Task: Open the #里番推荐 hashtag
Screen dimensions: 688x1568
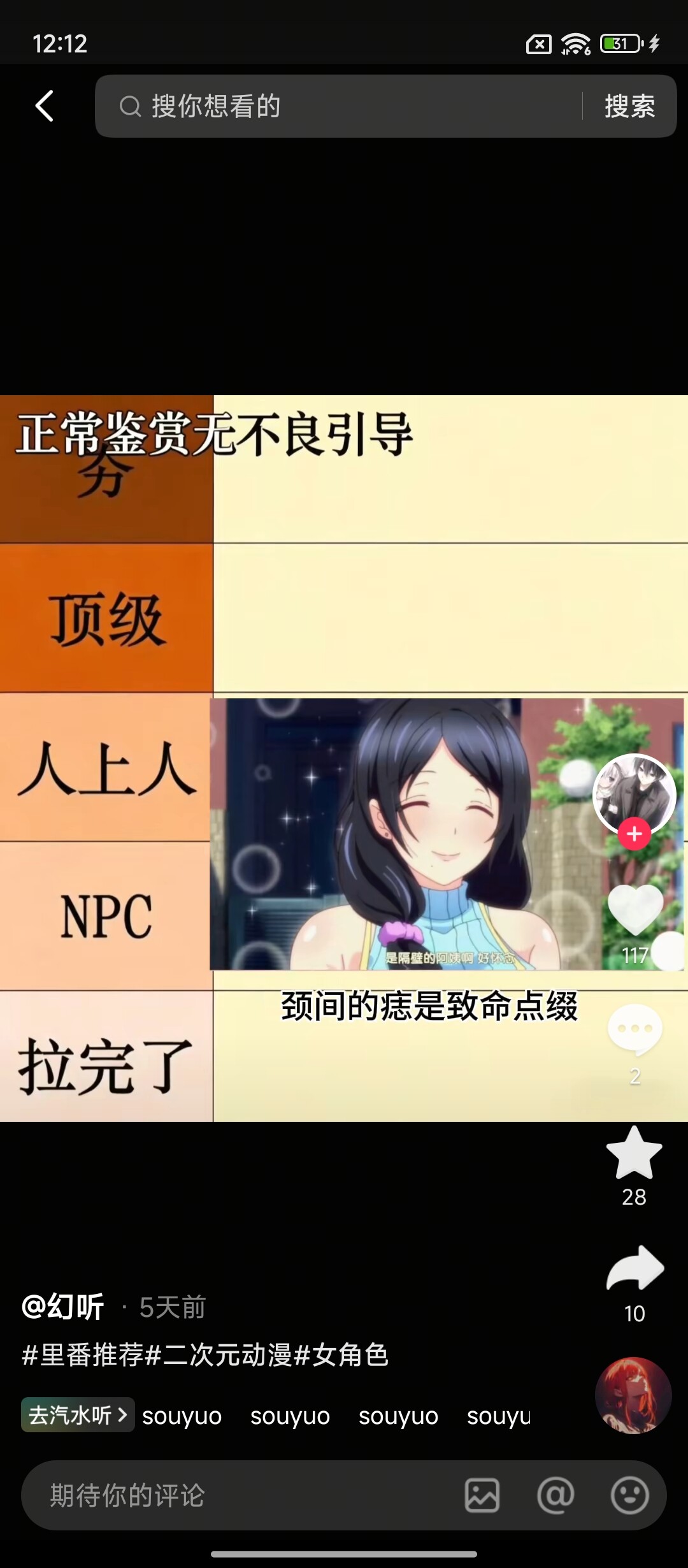Action: coord(83,1355)
